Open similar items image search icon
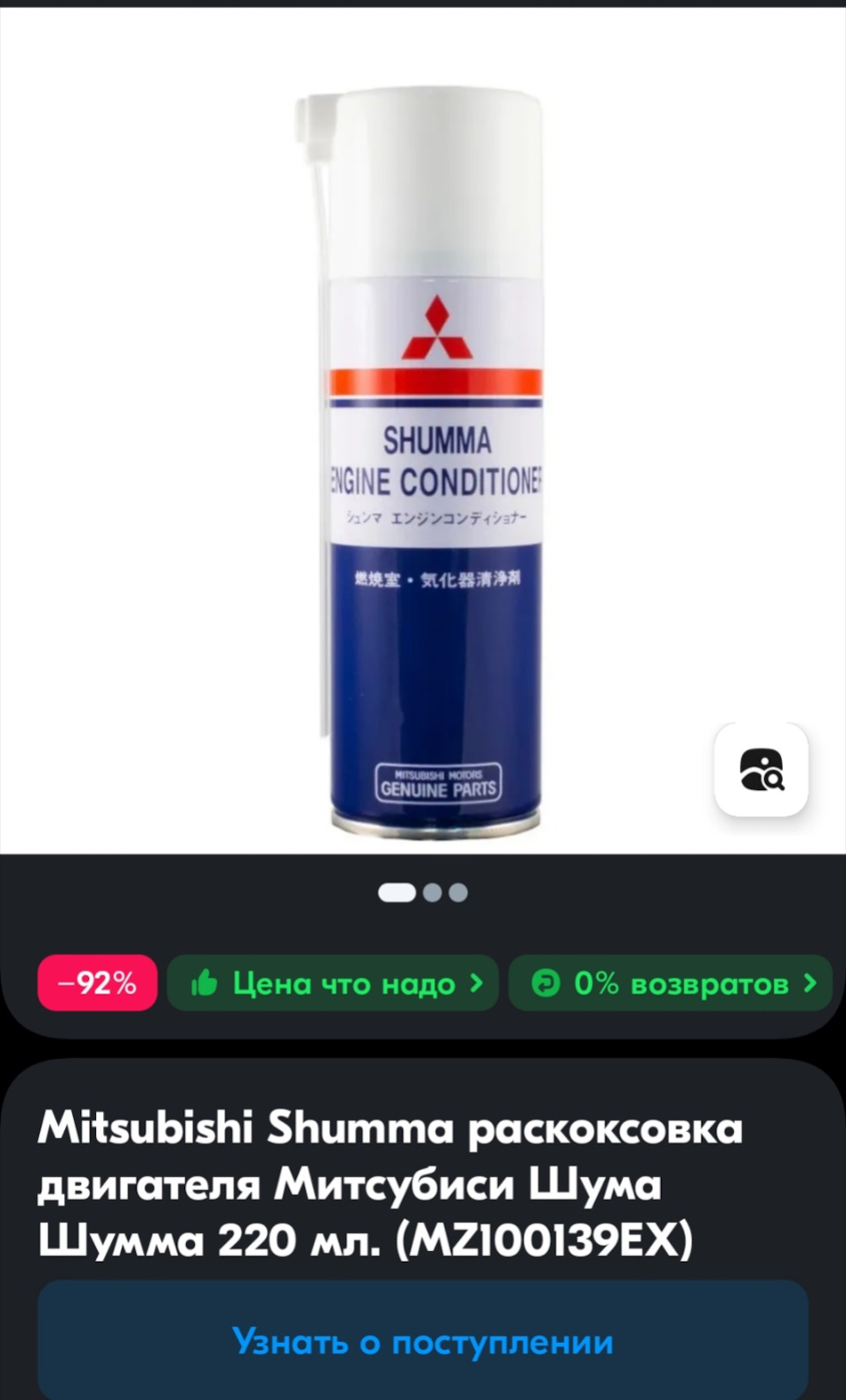The image size is (846, 1400). click(x=761, y=770)
